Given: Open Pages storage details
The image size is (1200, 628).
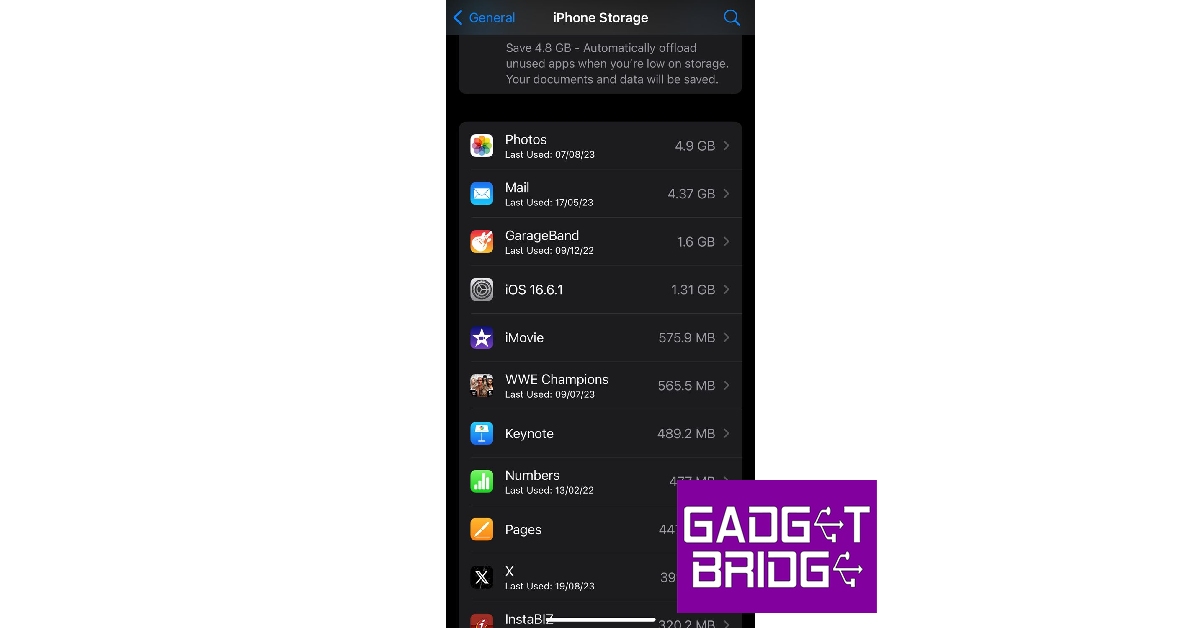Looking at the screenshot, I should (x=570, y=530).
